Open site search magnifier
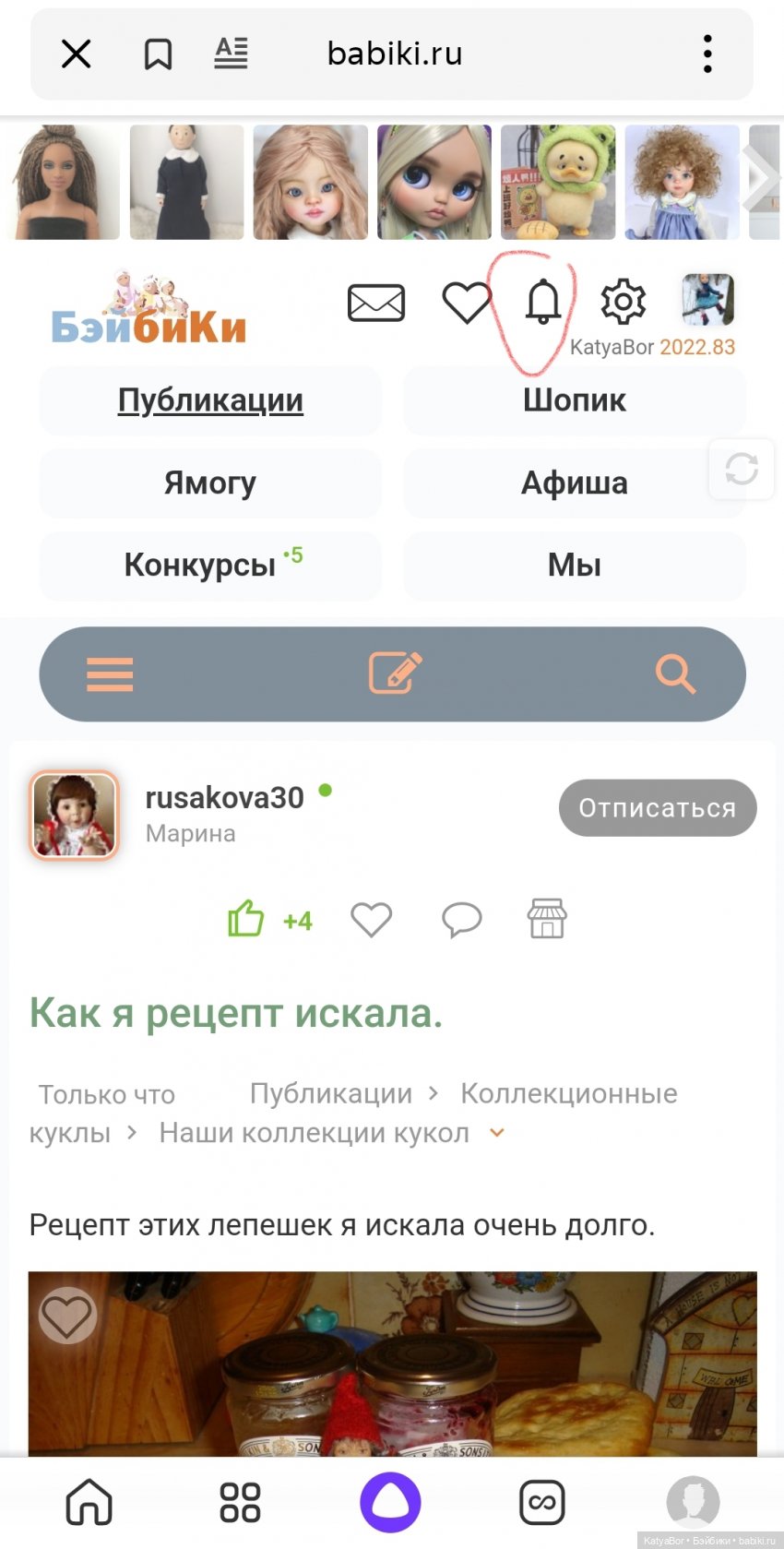 tap(675, 674)
